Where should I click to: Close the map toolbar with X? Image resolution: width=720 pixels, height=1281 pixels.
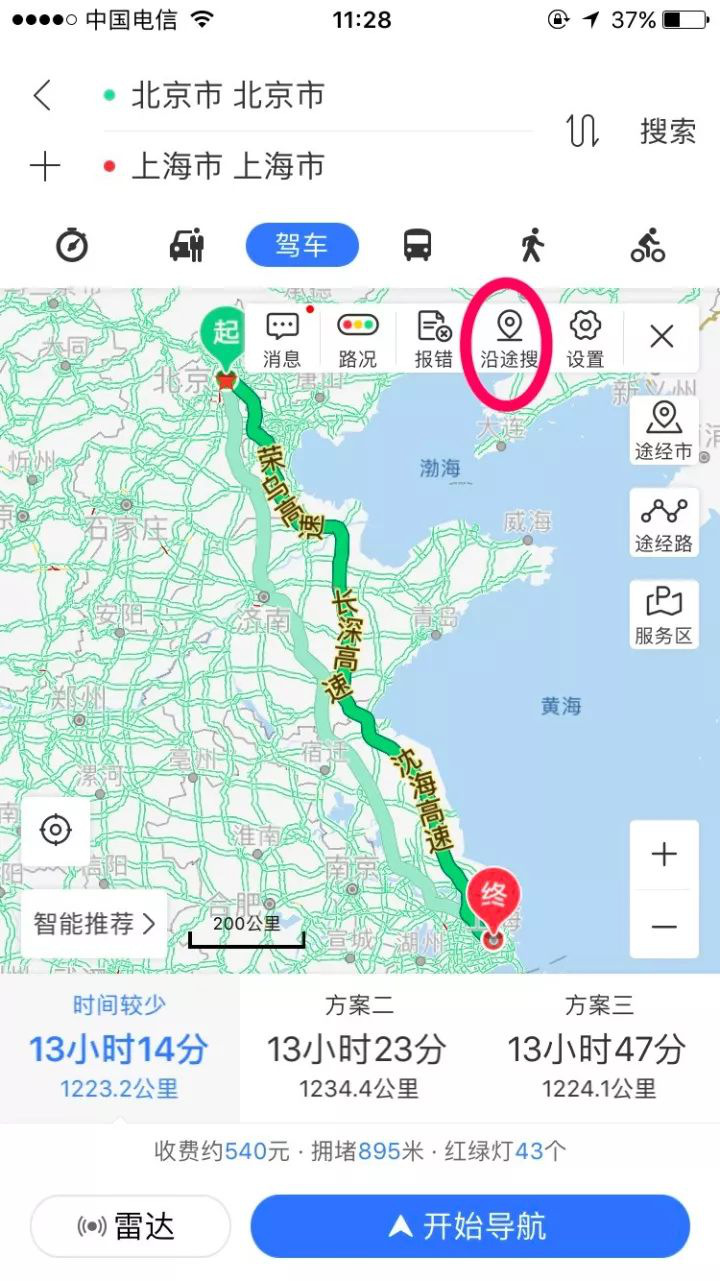[x=661, y=337]
